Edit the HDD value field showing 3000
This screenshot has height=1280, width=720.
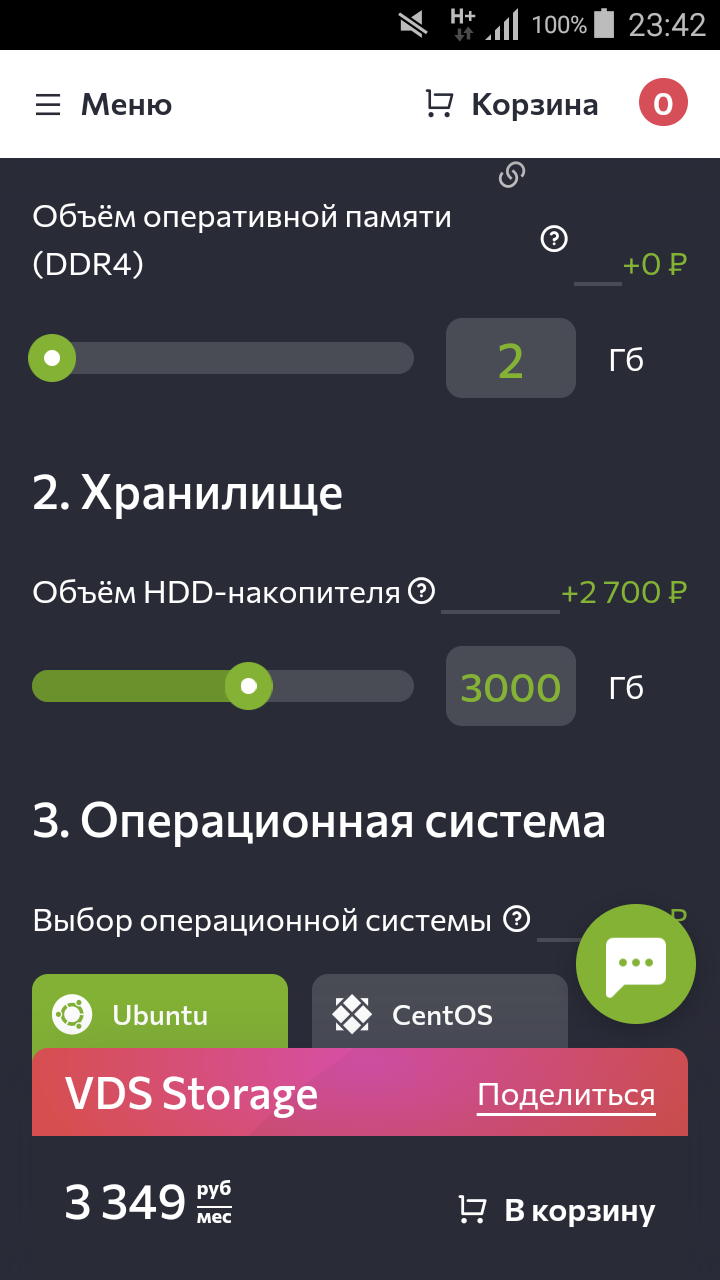510,686
